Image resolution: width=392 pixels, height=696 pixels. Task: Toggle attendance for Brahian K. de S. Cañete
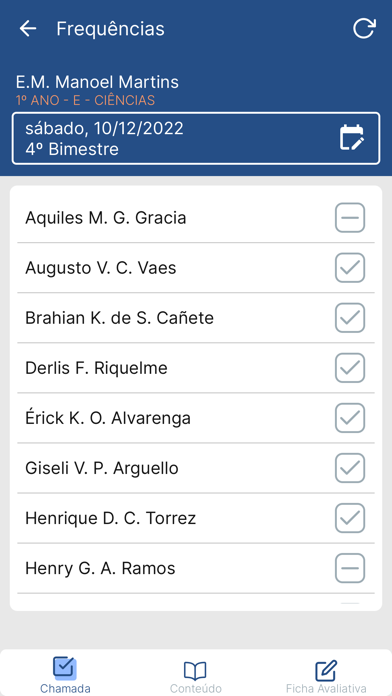click(x=350, y=318)
